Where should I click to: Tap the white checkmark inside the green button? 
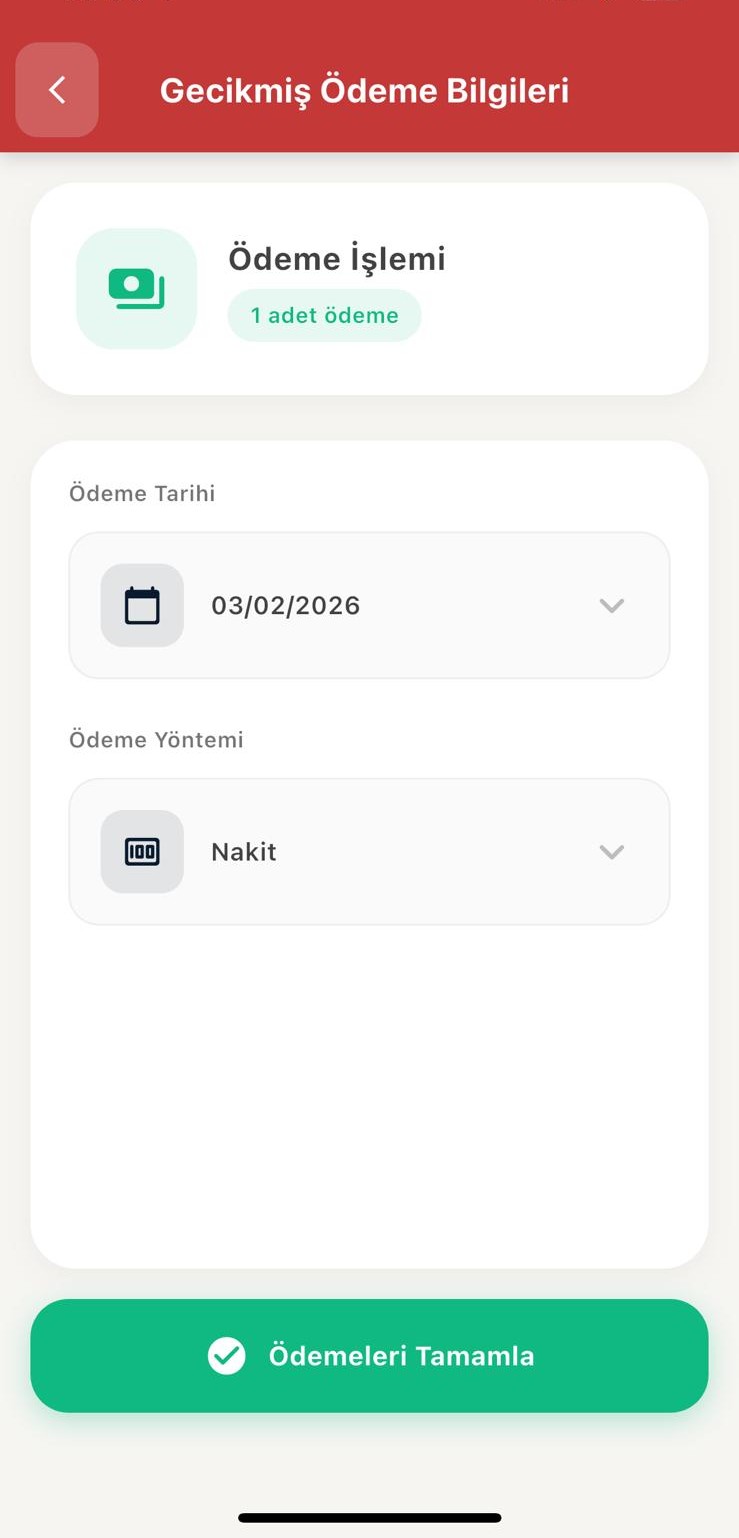(x=228, y=1356)
